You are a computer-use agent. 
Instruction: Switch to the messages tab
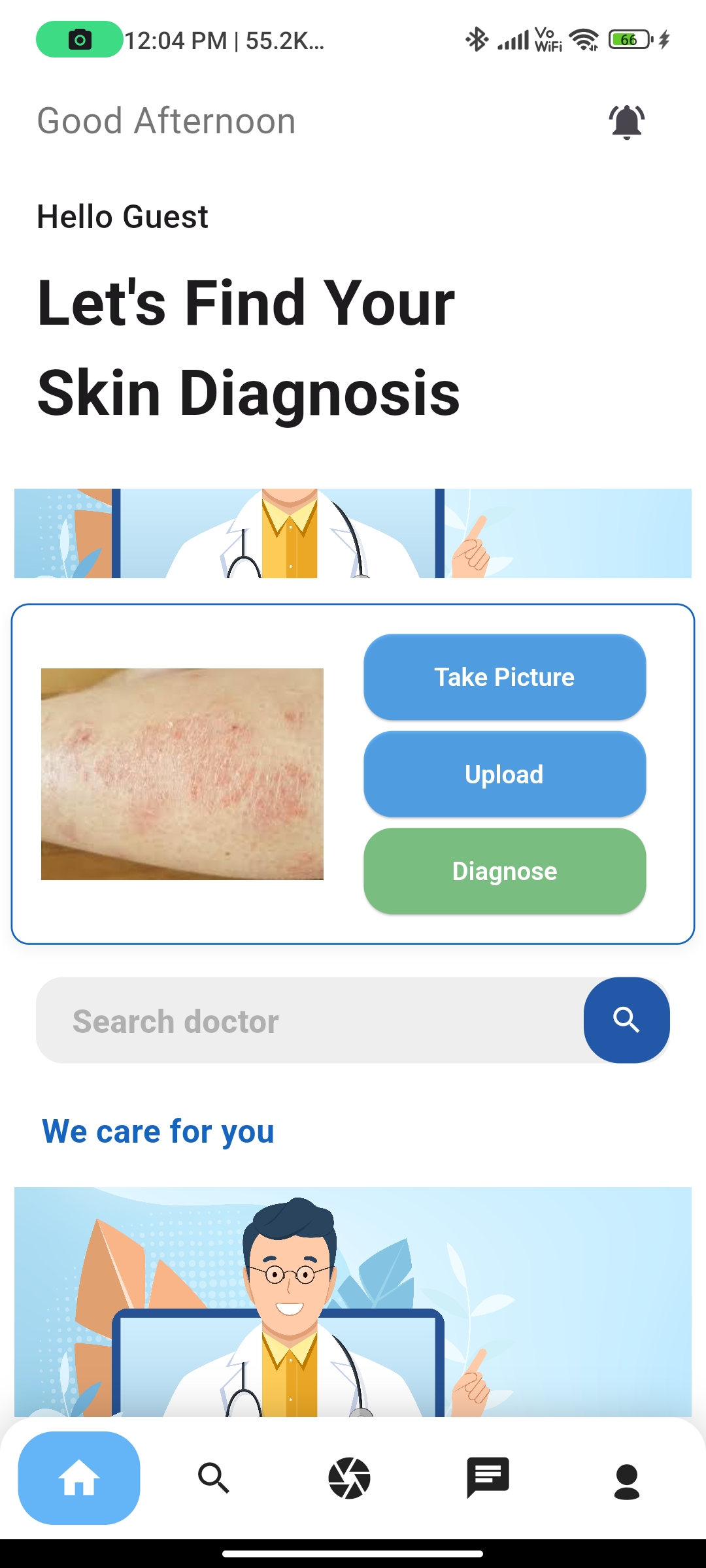coord(488,1478)
